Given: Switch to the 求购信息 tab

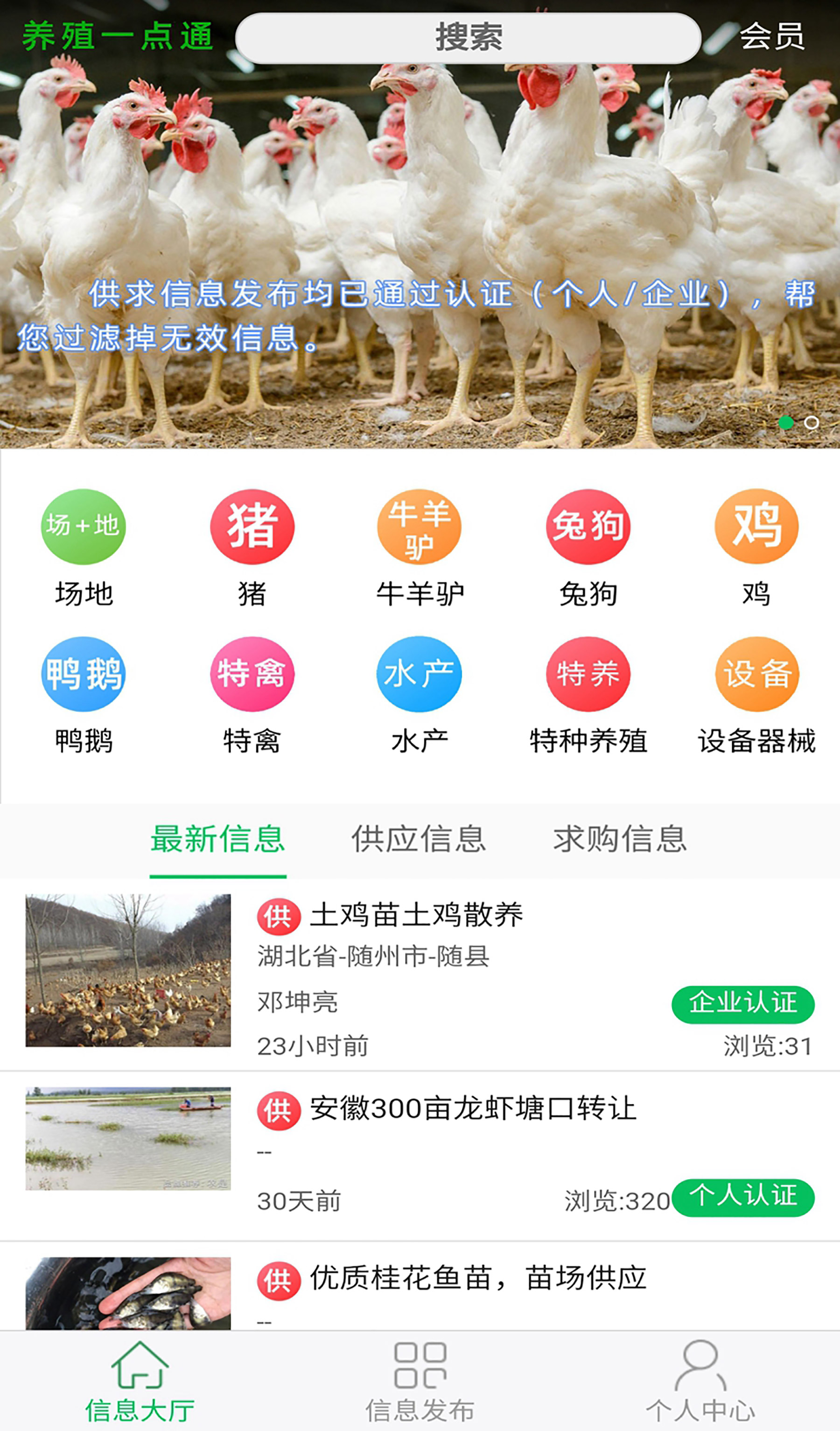Looking at the screenshot, I should coord(620,839).
